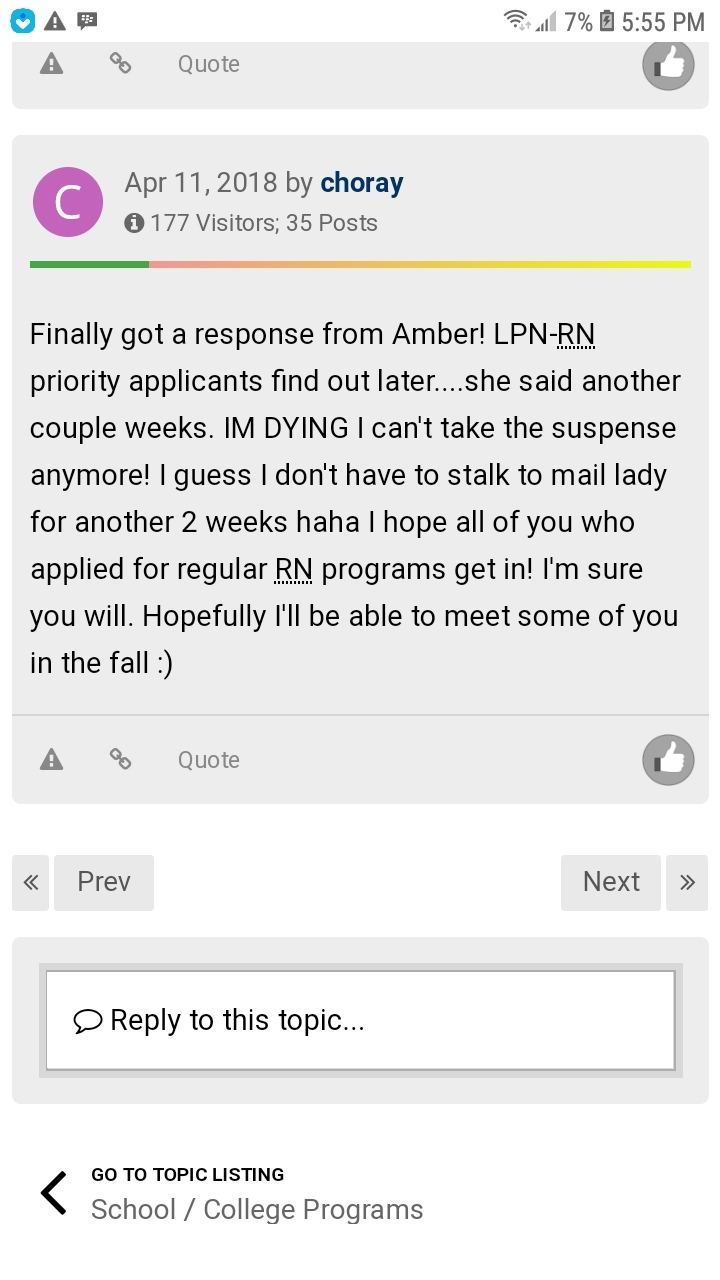This screenshot has height=1280, width=720.
Task: Quote choray's post
Action: [209, 760]
